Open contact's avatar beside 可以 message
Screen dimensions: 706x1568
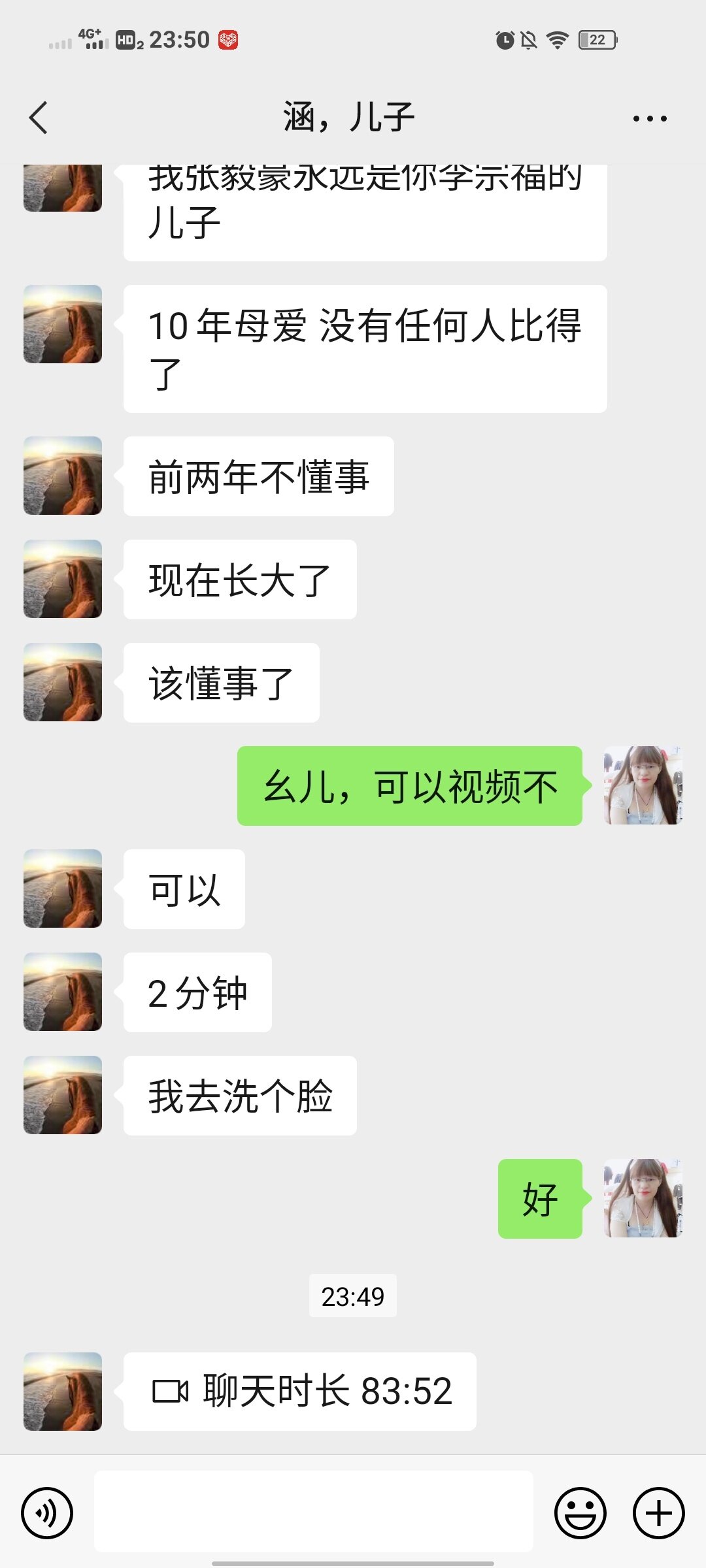tap(63, 889)
